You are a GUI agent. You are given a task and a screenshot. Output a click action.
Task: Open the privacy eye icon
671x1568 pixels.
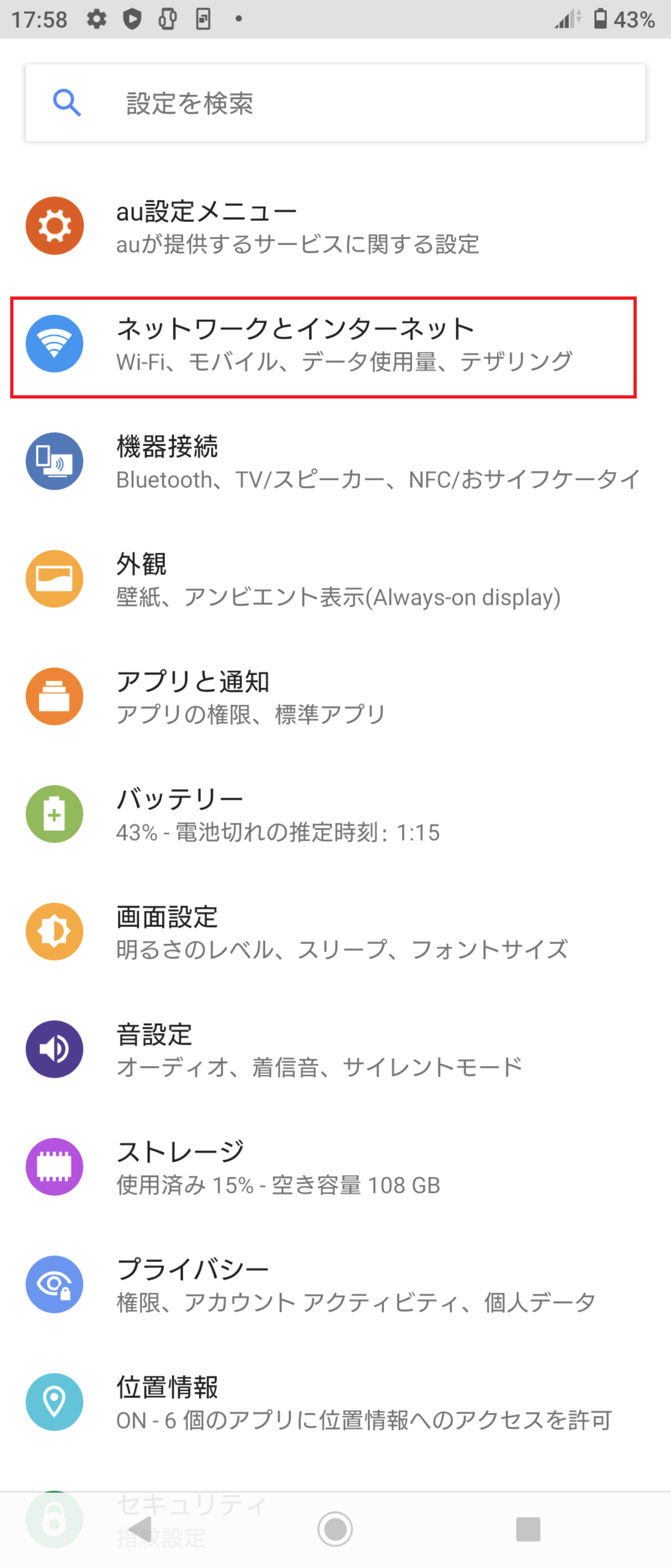[54, 1284]
